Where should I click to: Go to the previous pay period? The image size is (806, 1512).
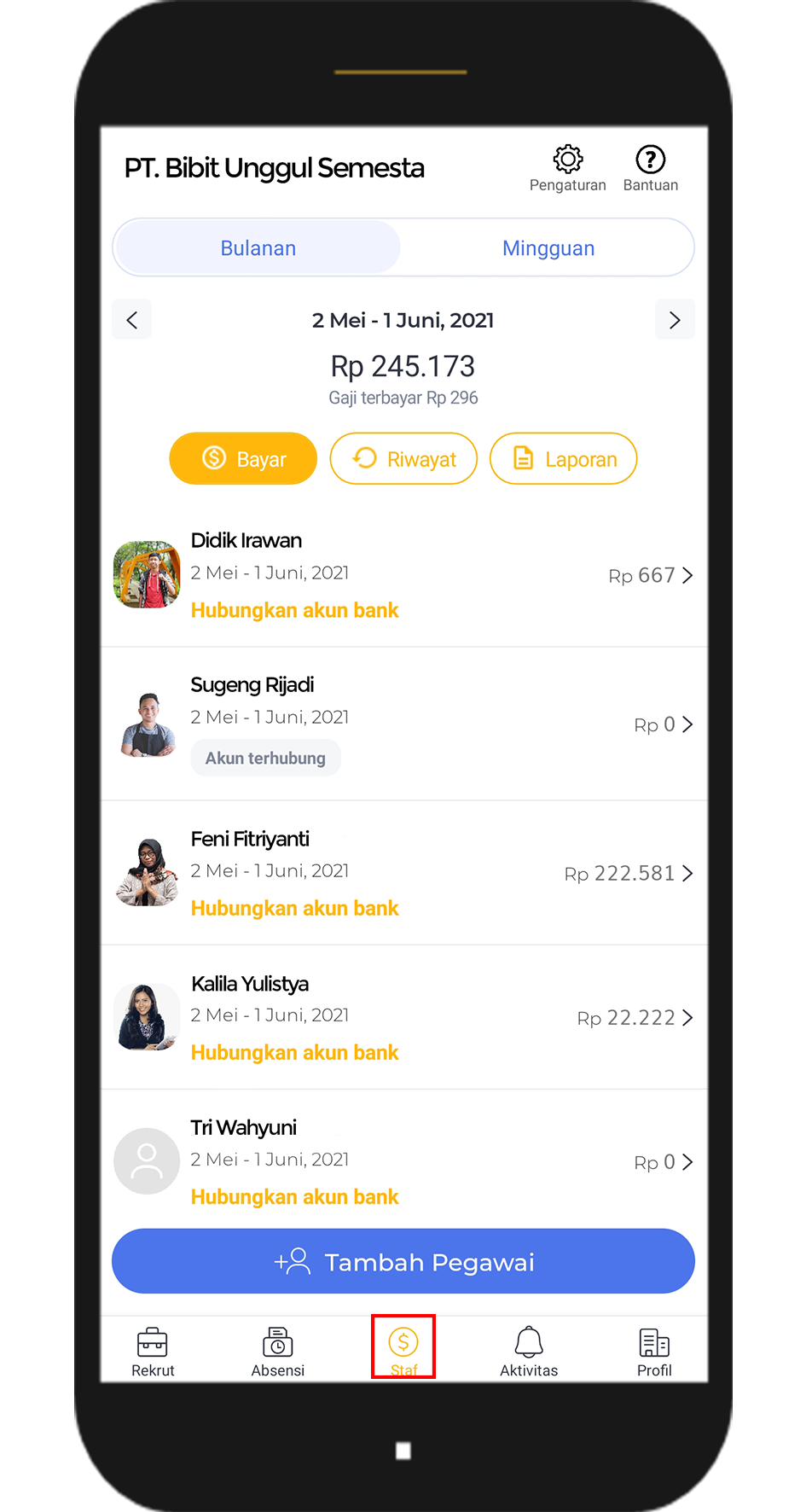(x=132, y=320)
